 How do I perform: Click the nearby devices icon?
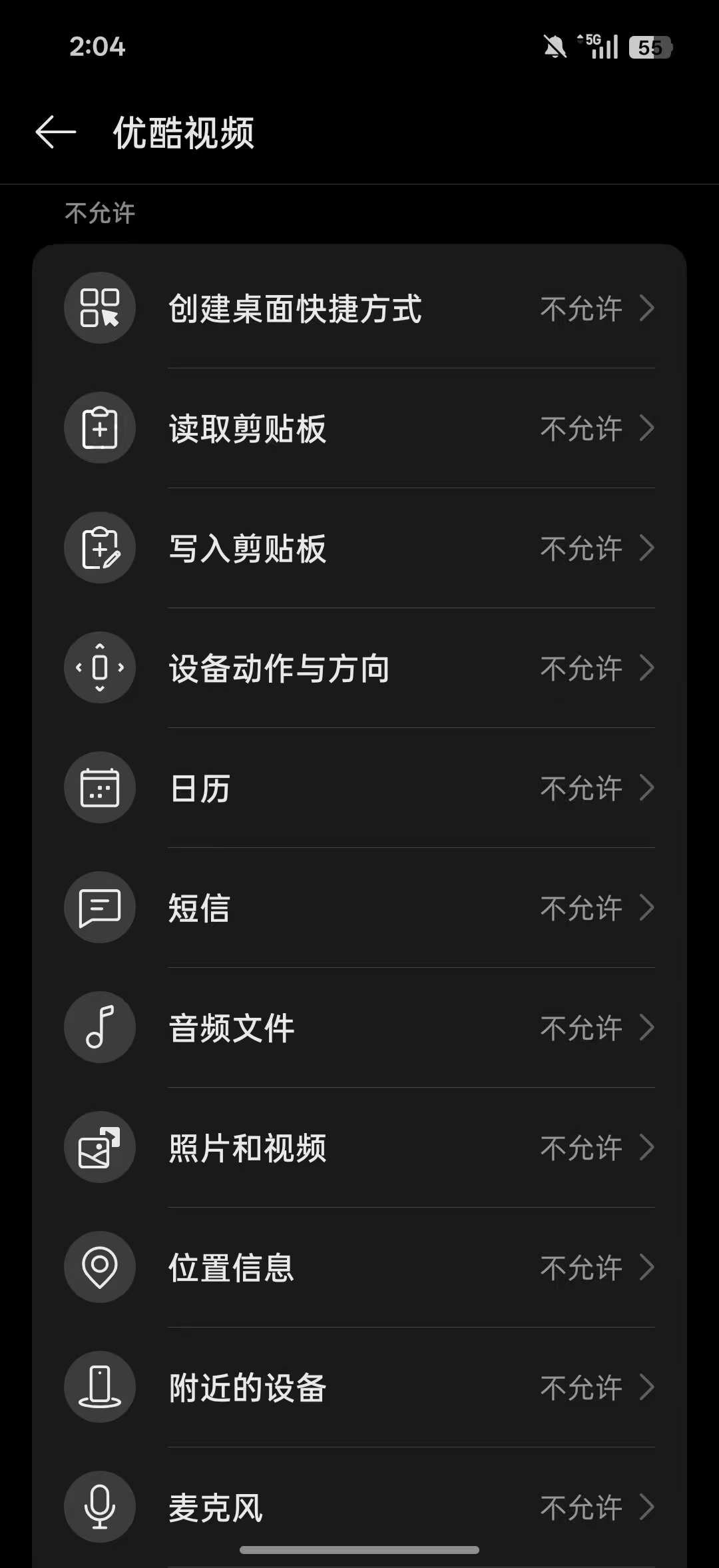pos(100,1387)
